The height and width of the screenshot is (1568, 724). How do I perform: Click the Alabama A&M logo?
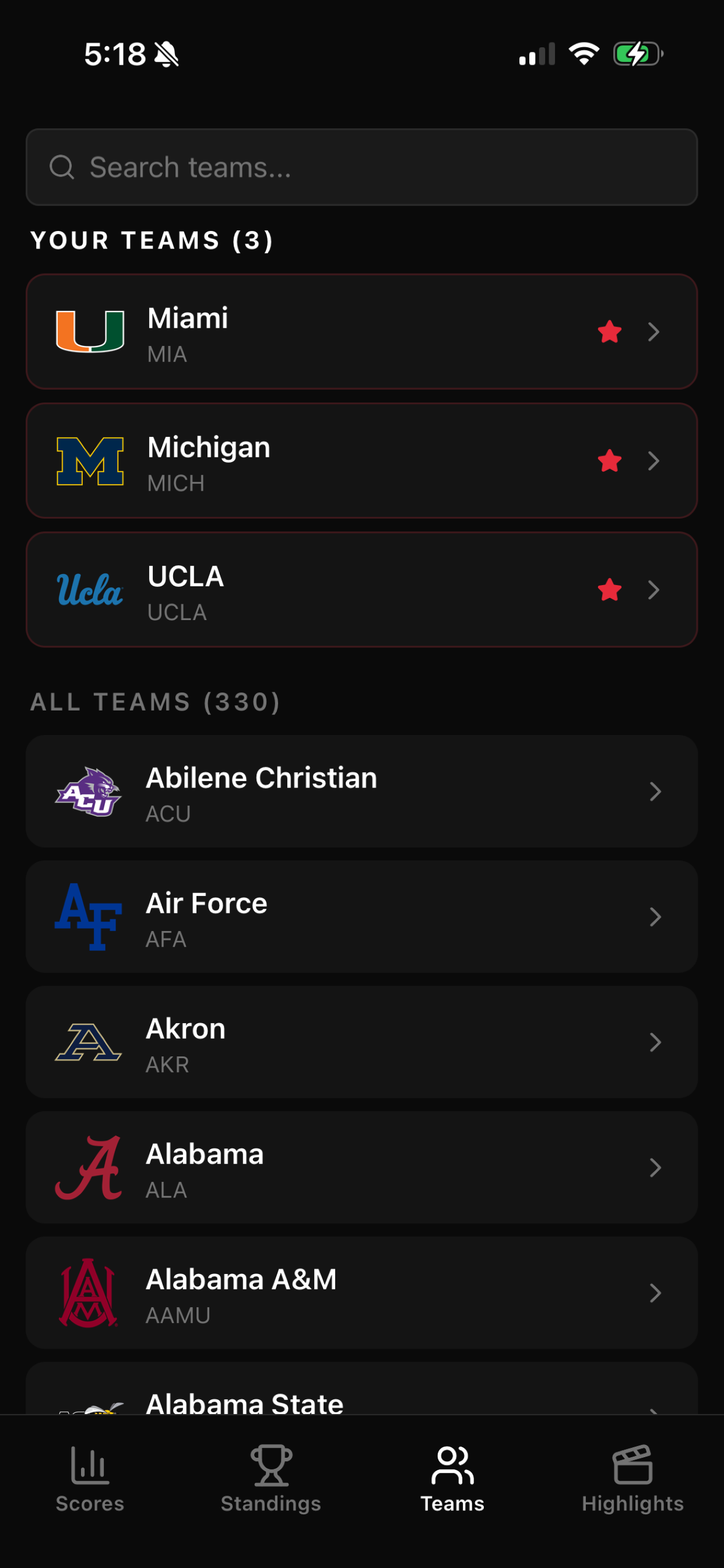coord(89,1292)
